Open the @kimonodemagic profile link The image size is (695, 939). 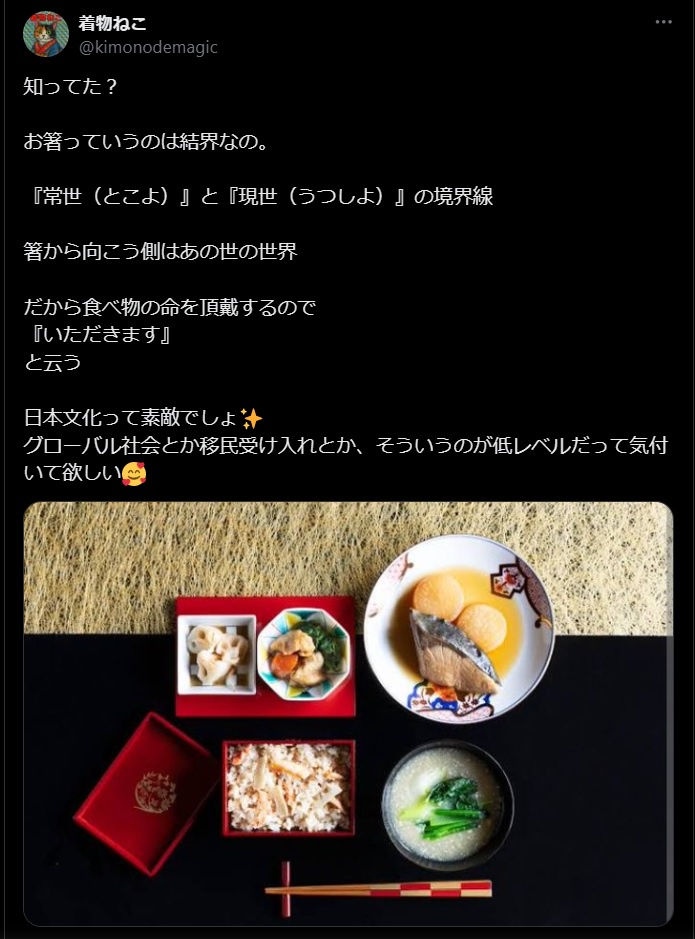(x=148, y=47)
